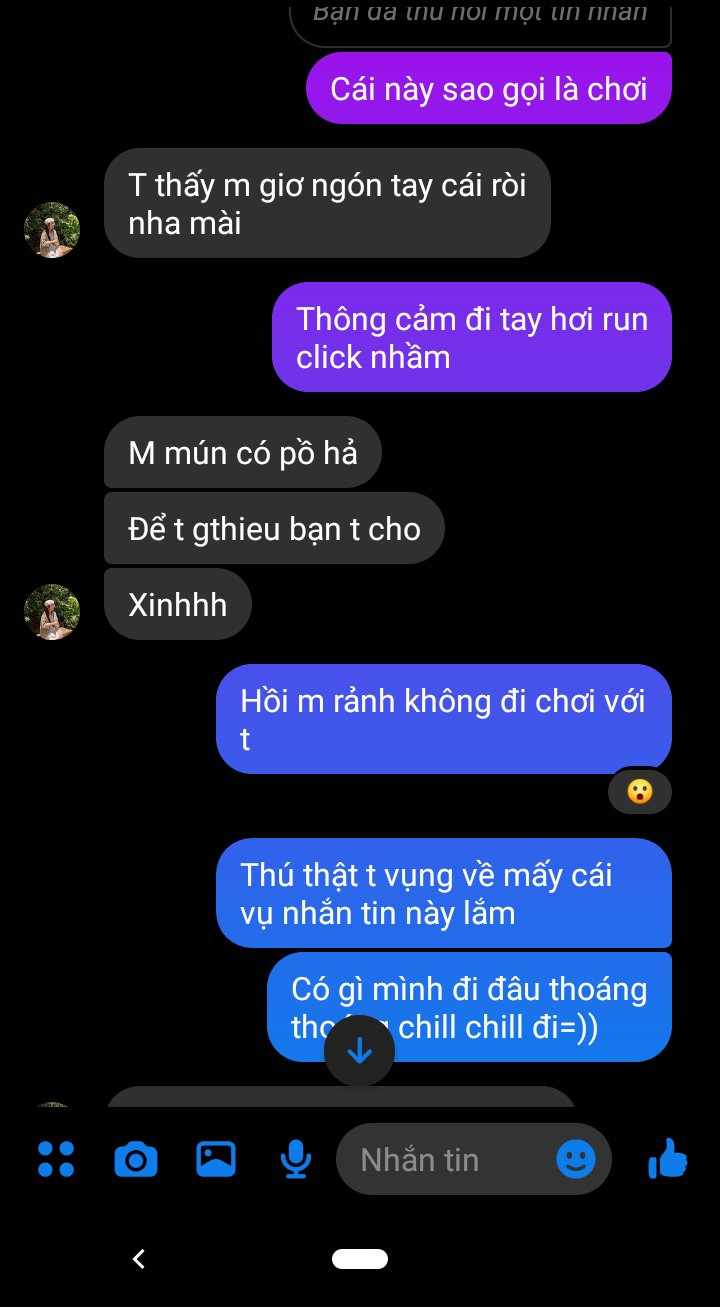Image resolution: width=720 pixels, height=1307 pixels.
Task: Open the emoji picker in the message field
Action: [x=576, y=1159]
